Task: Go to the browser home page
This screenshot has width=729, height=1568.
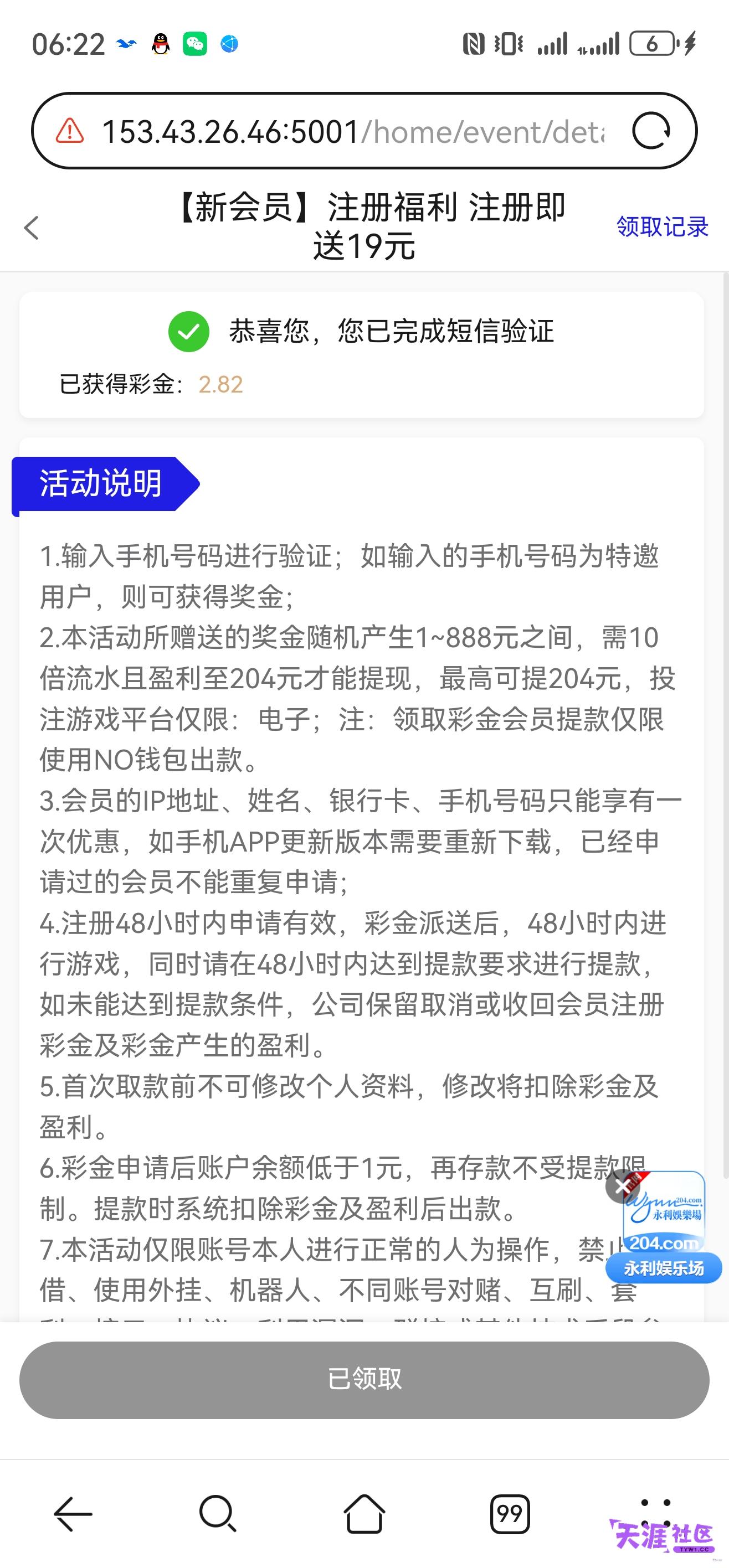Action: [x=364, y=1513]
